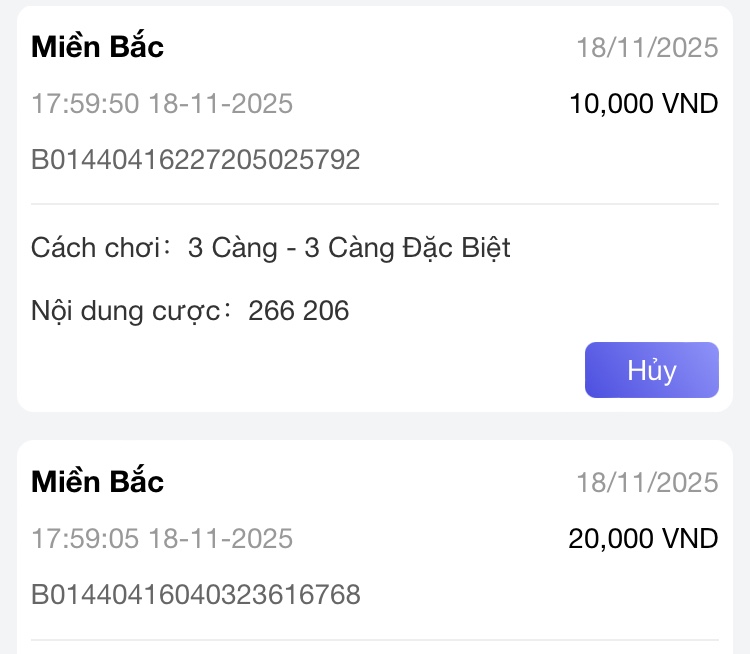Open the 10,000 VND Miền Bắc bet card
The width and height of the screenshot is (750, 654).
tap(375, 209)
